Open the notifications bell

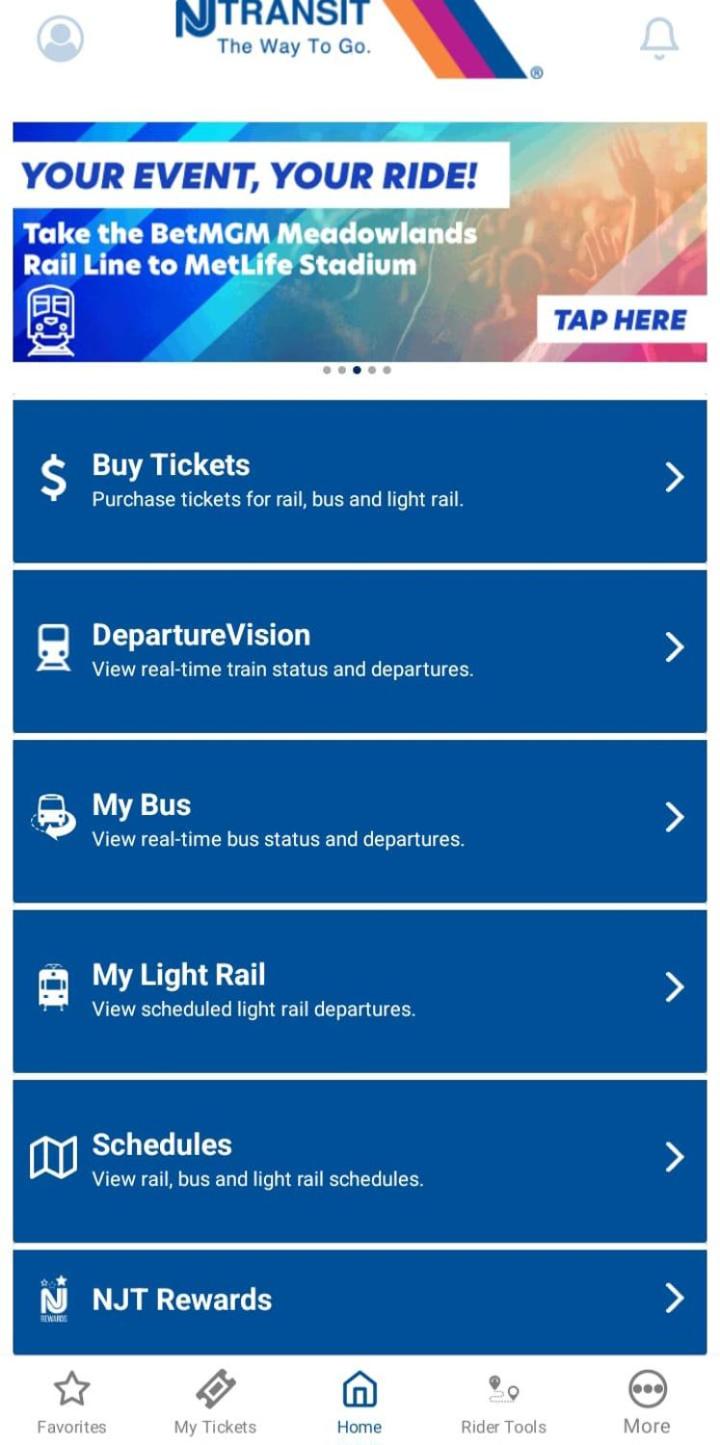pyautogui.click(x=659, y=39)
